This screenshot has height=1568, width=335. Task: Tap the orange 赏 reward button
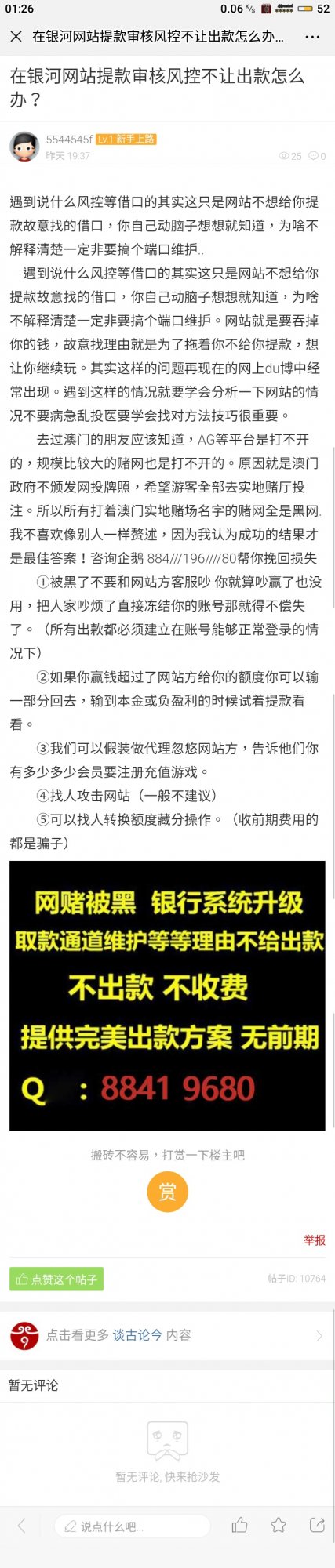coord(167,1192)
